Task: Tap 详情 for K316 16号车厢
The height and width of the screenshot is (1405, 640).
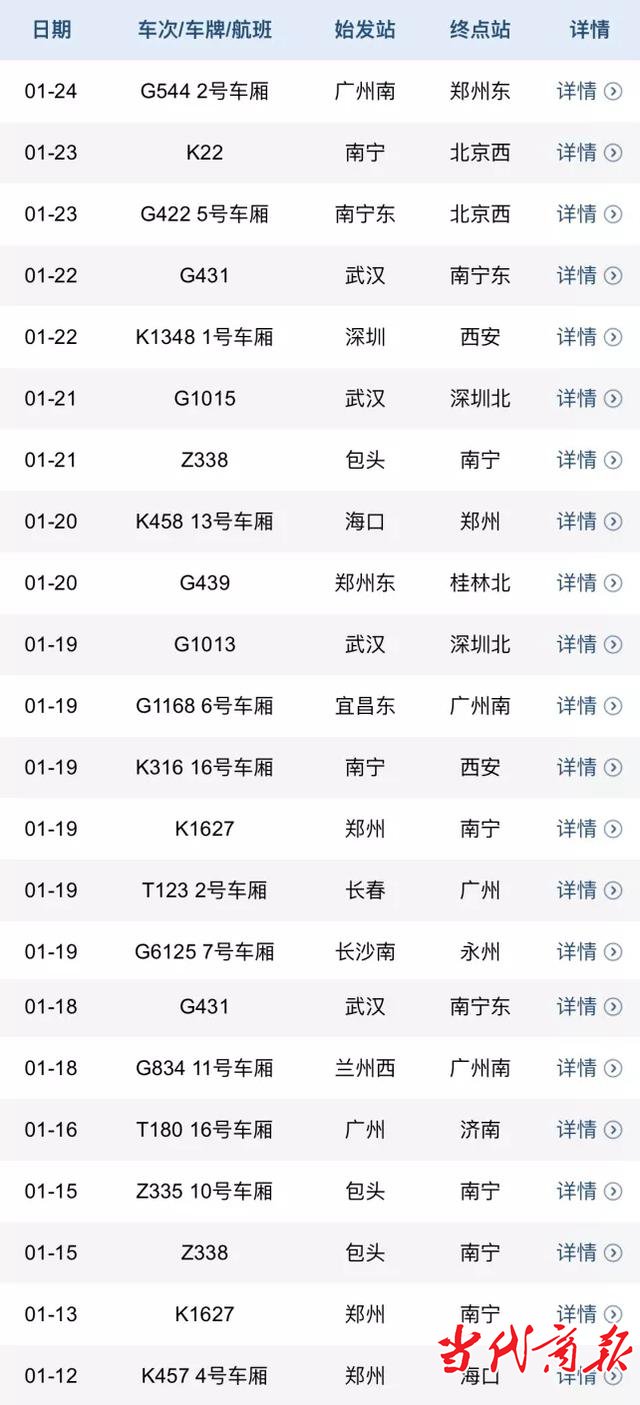Action: pyautogui.click(x=589, y=767)
